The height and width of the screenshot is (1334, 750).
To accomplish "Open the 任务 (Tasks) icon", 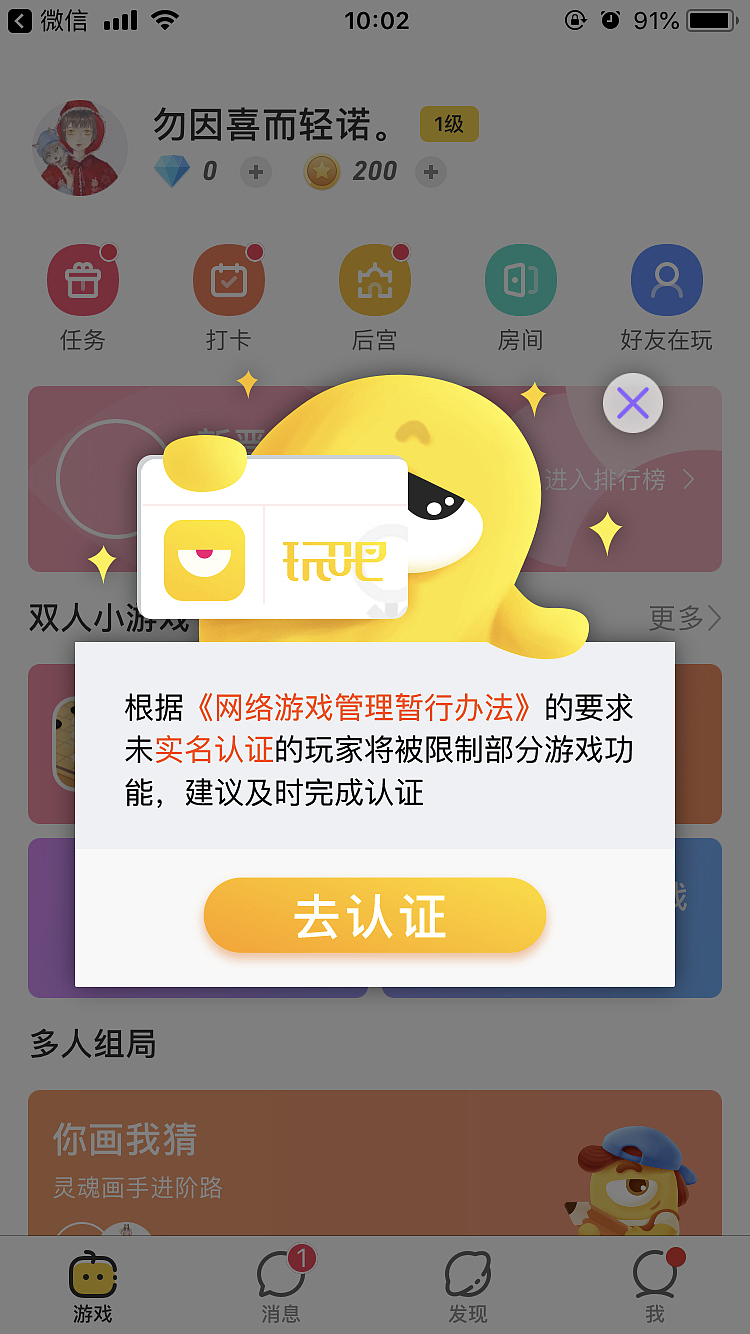I will click(83, 280).
